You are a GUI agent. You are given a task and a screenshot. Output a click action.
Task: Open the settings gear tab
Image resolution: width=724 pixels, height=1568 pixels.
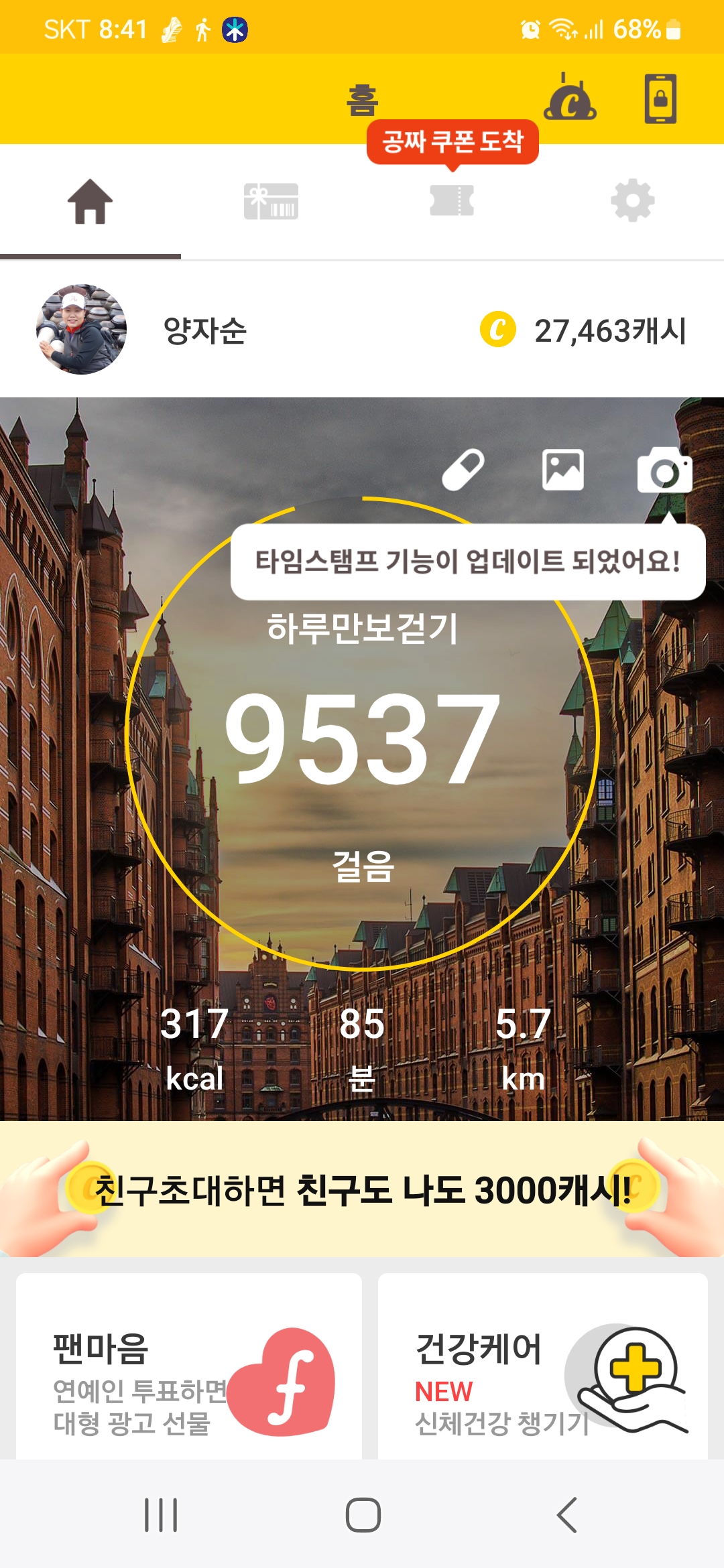[633, 201]
